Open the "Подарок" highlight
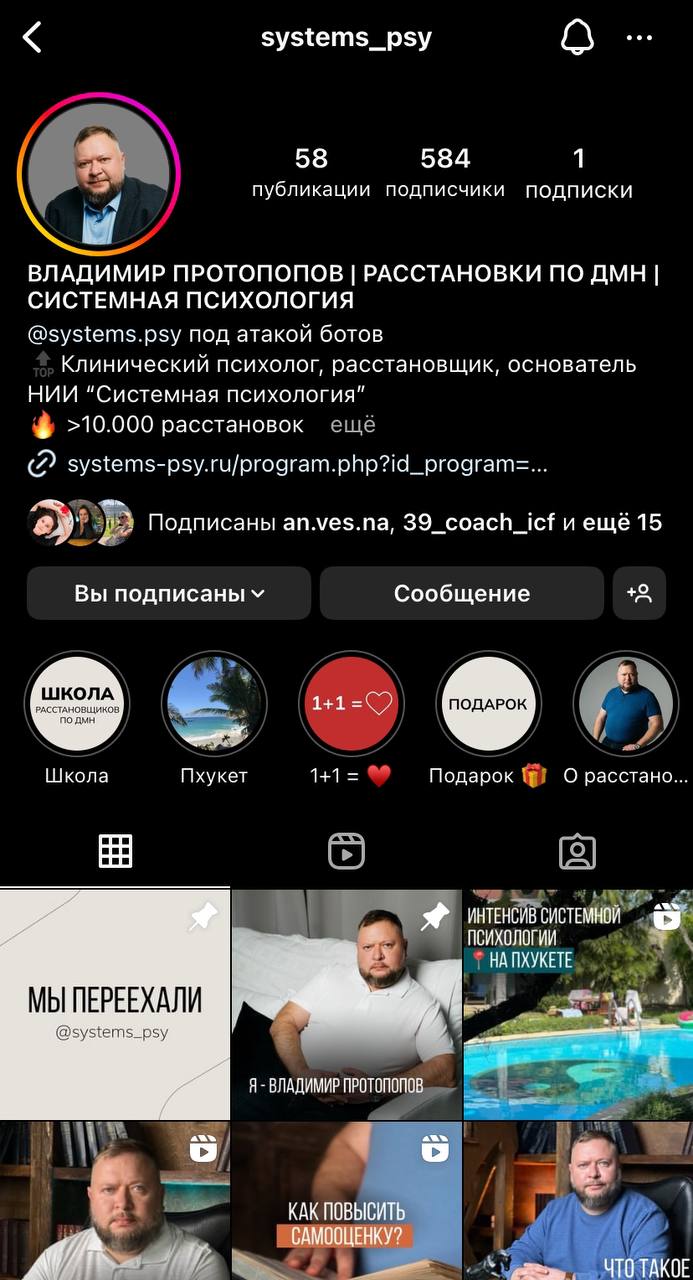693x1280 pixels. pos(488,704)
